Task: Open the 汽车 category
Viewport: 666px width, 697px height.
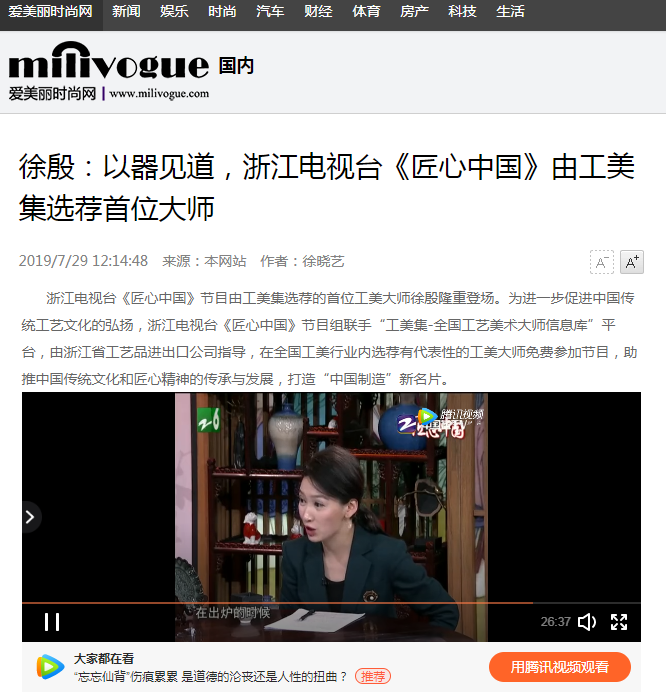Action: point(270,12)
